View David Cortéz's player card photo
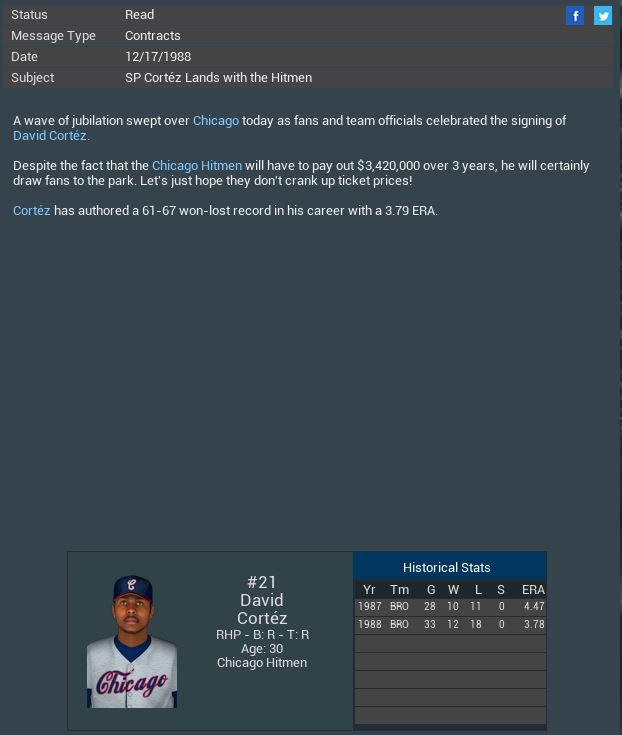This screenshot has width=622, height=735. [x=132, y=641]
